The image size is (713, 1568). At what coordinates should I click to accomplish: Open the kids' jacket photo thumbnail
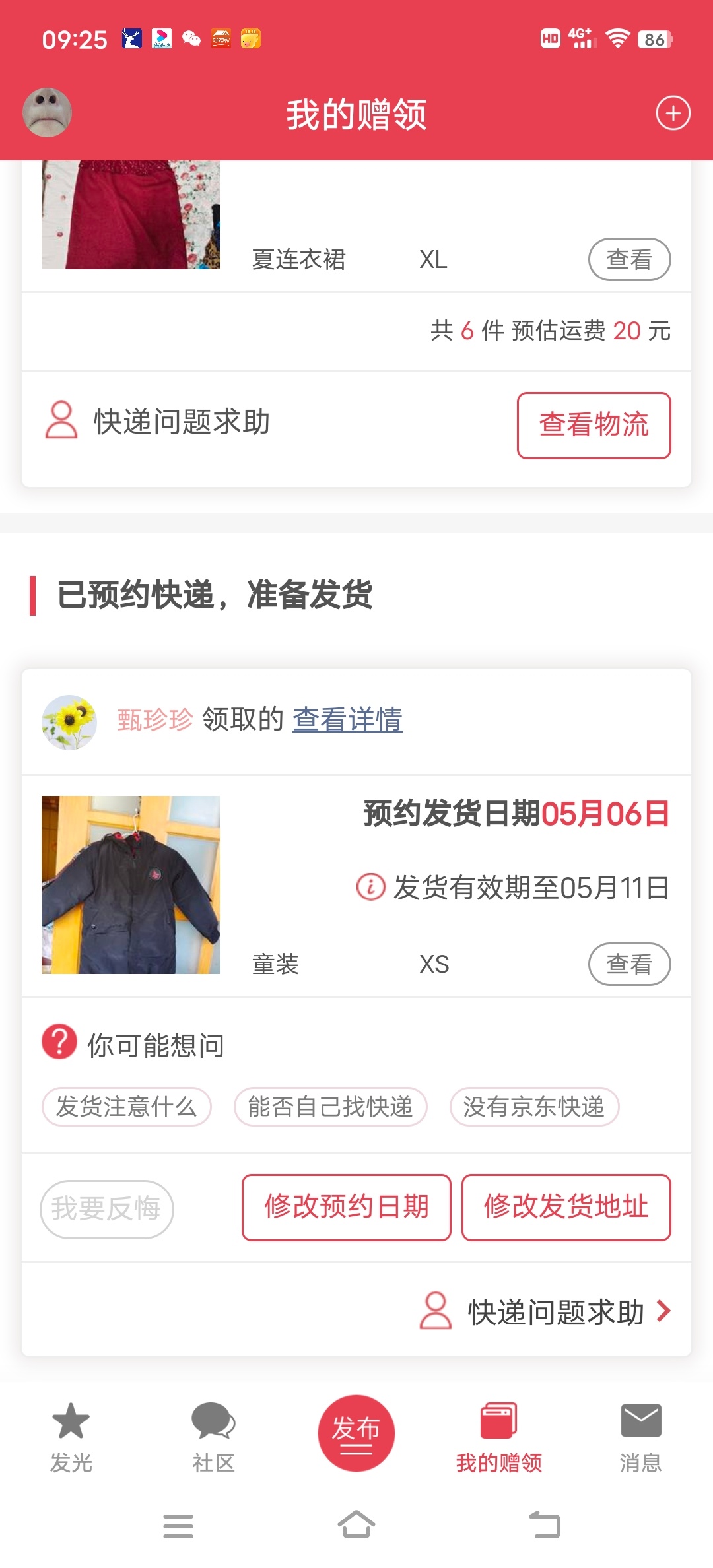131,885
